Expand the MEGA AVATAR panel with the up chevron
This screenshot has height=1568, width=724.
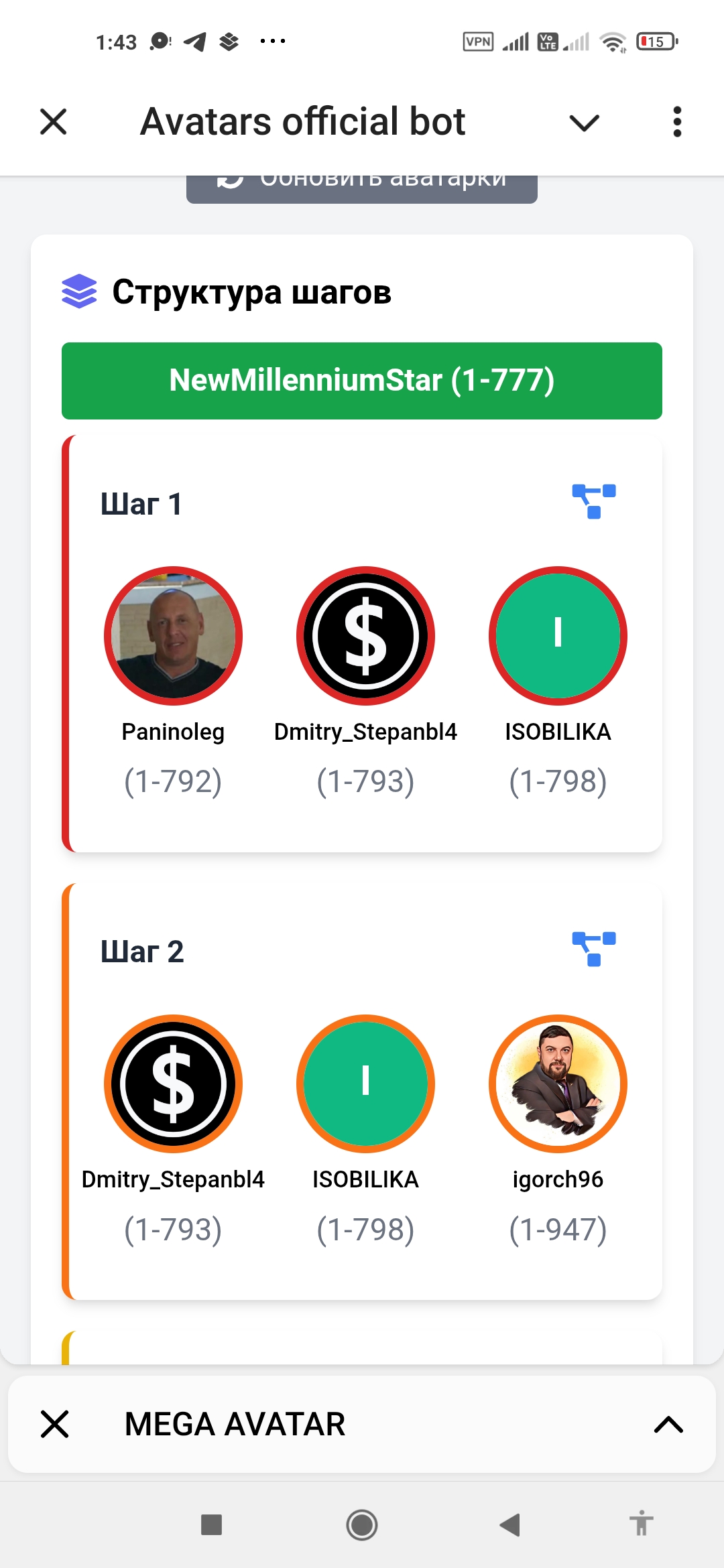click(668, 1424)
